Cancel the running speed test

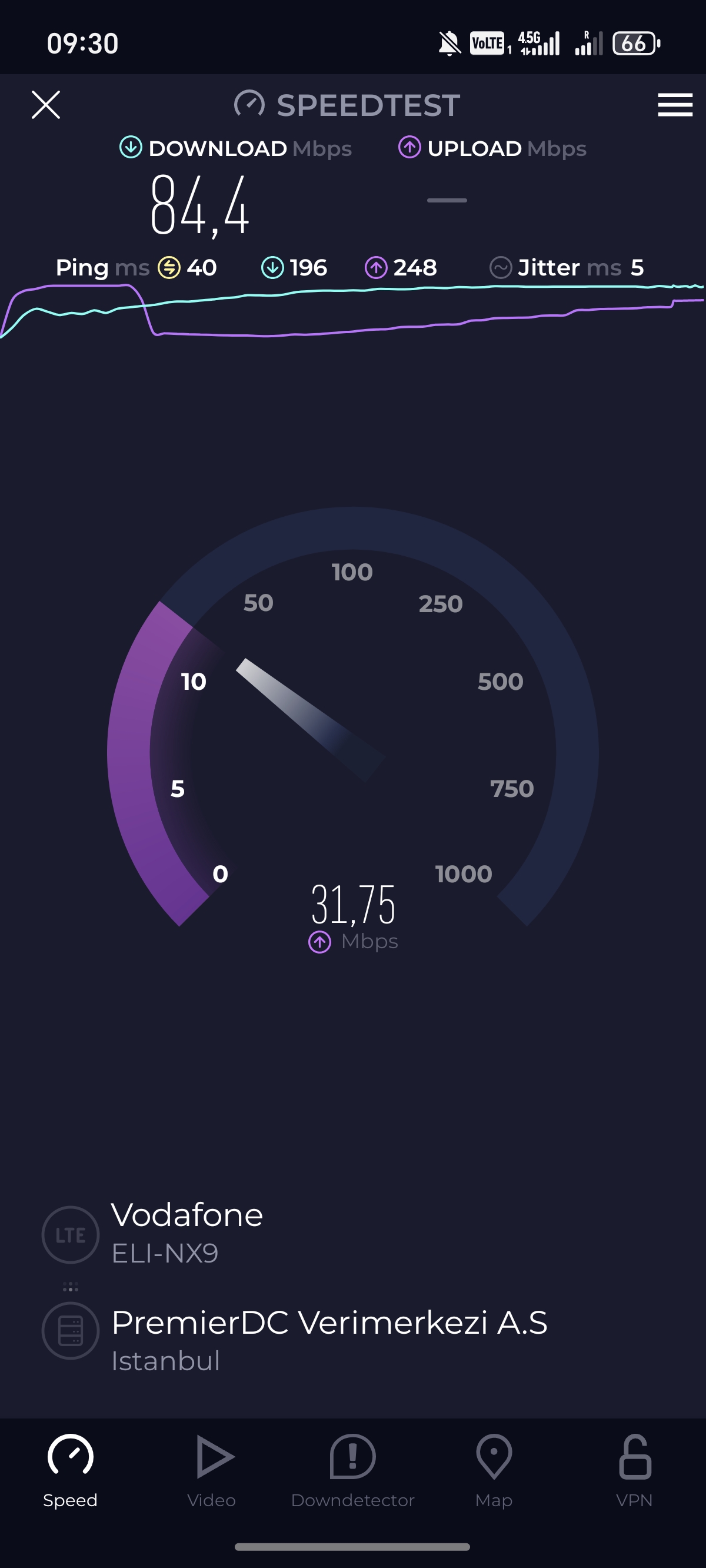coord(46,105)
